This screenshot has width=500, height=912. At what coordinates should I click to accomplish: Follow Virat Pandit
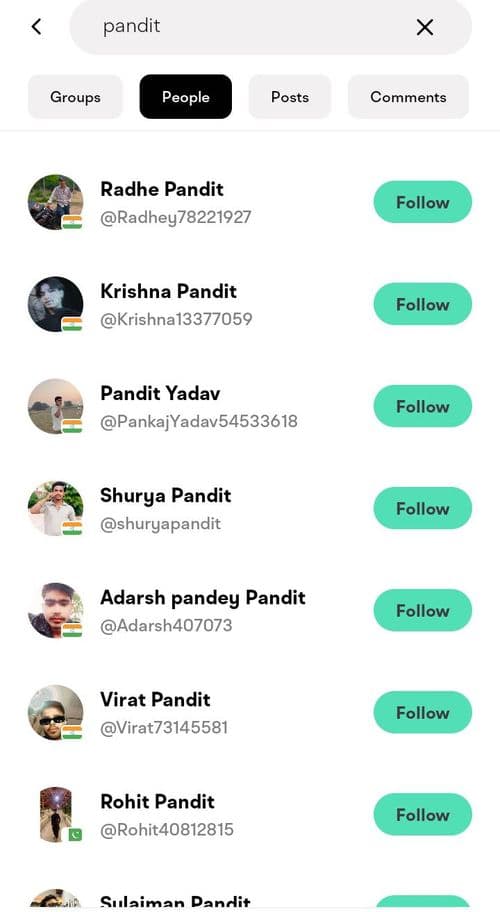pyautogui.click(x=423, y=712)
